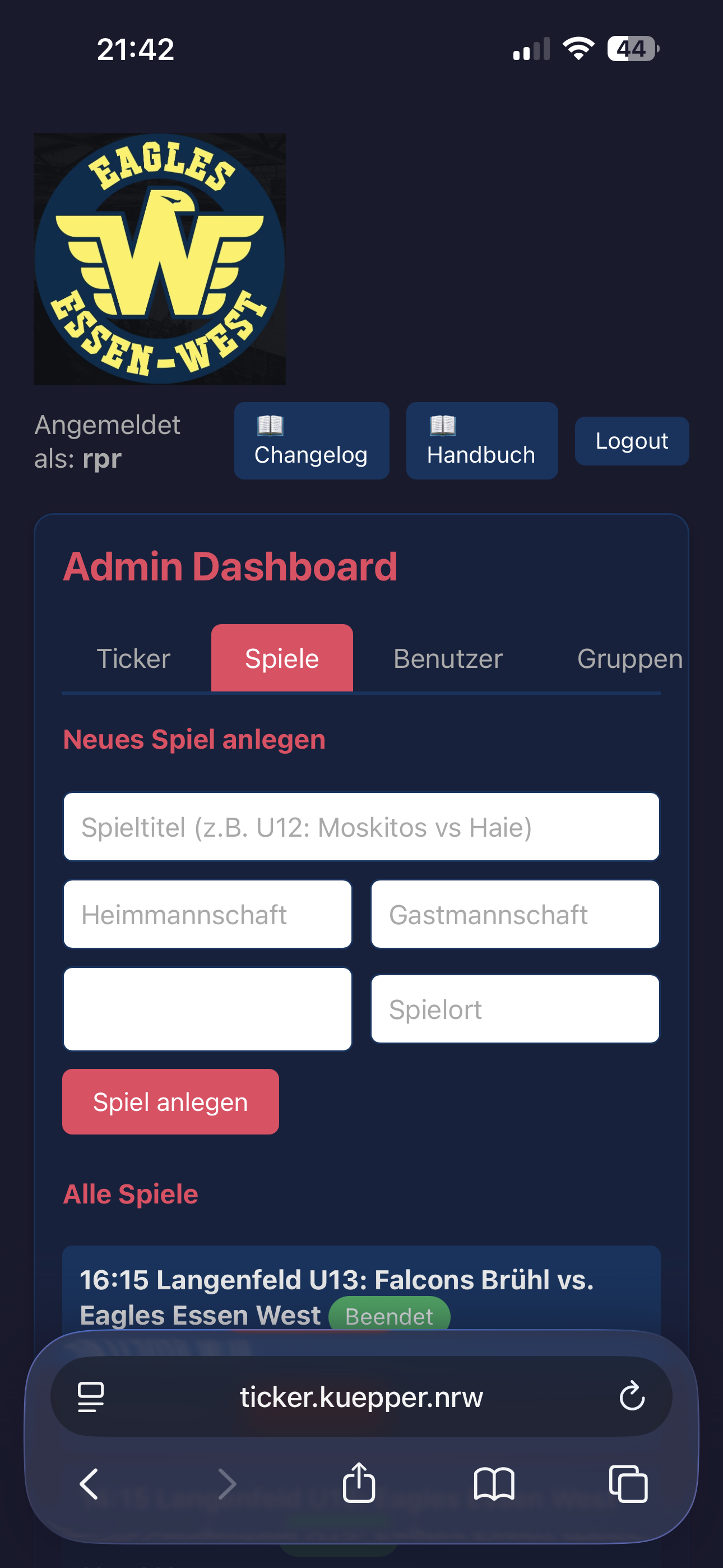723x1568 pixels.
Task: Reload the ticker.kuepper.nrw page
Action: coord(632,1396)
